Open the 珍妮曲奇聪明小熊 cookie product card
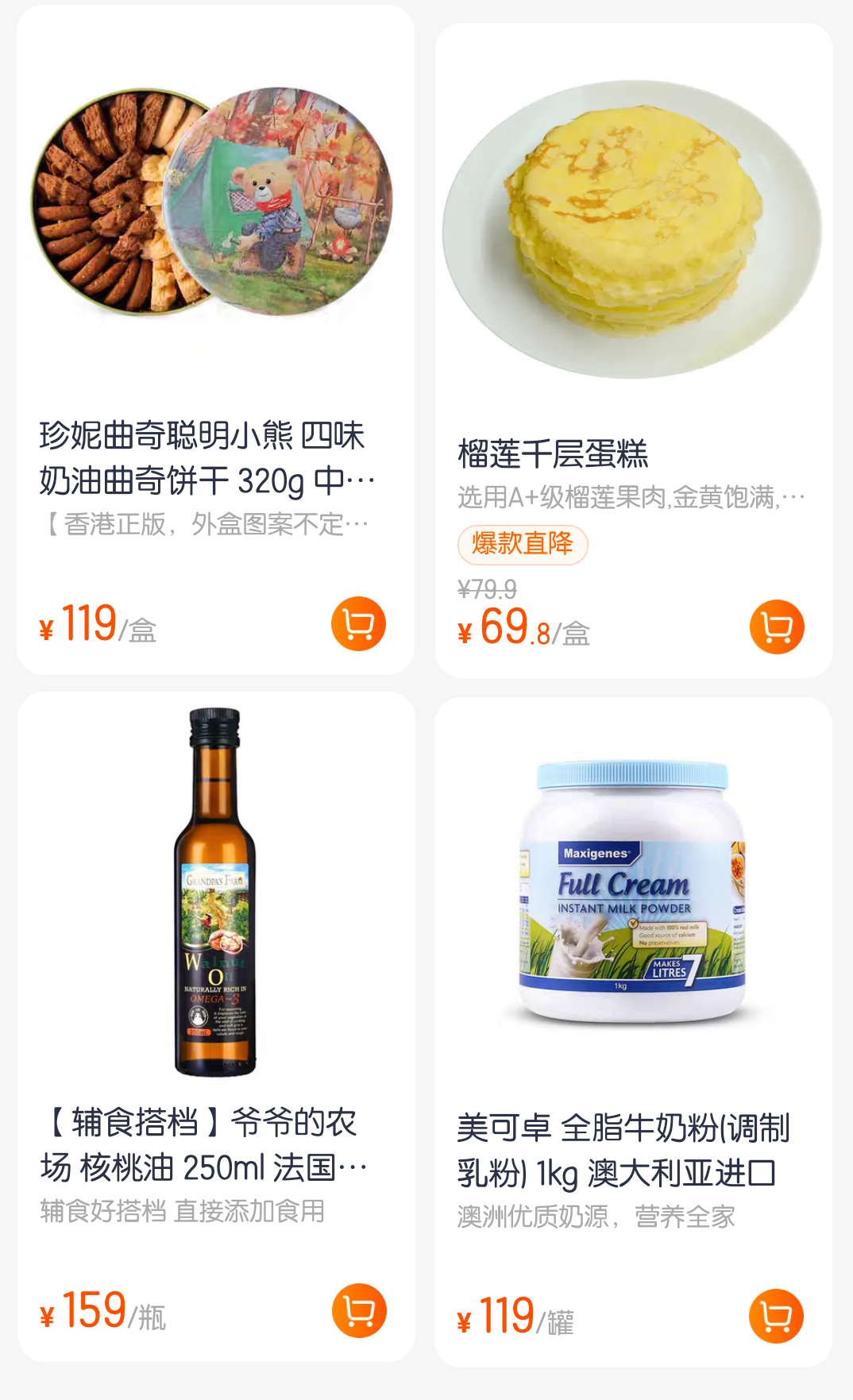 [214, 238]
